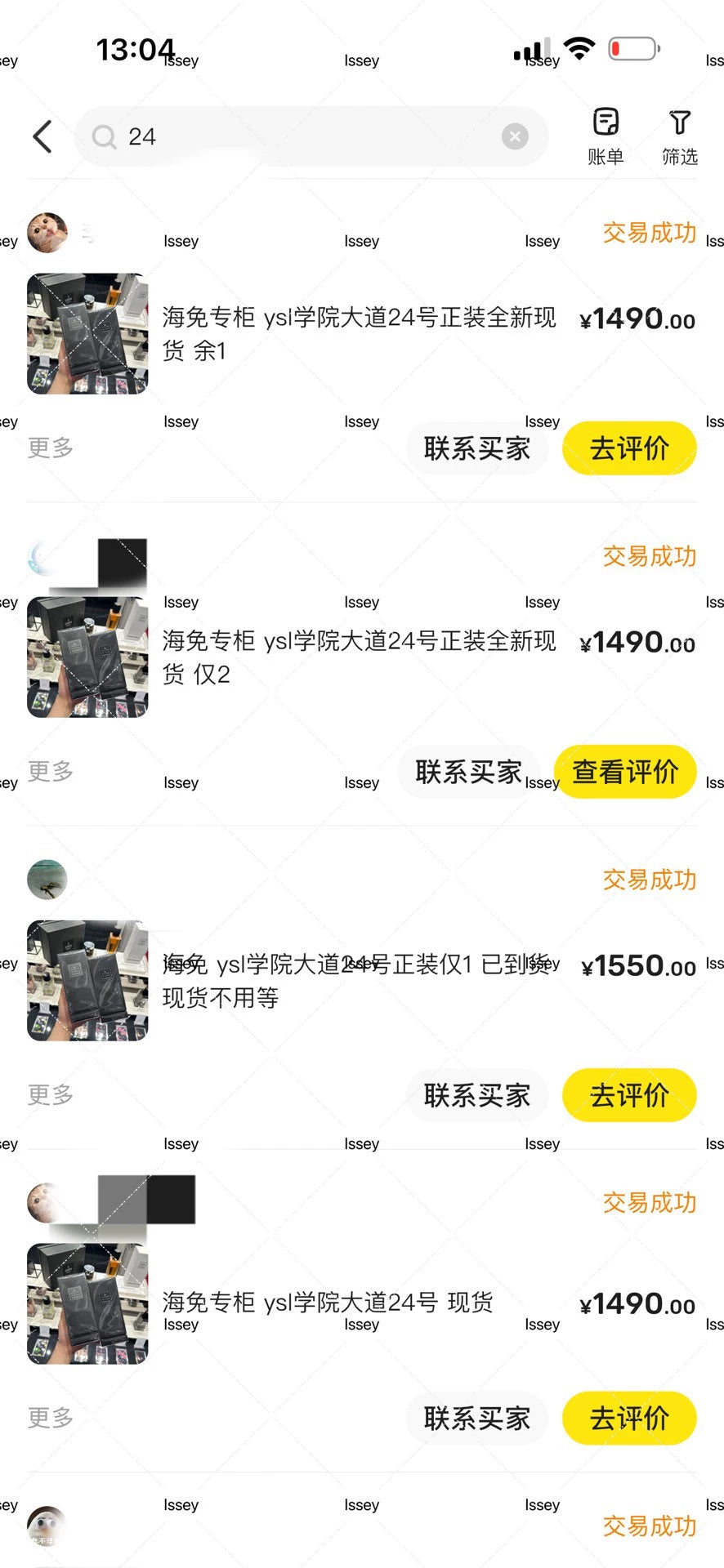The image size is (724, 1568).
Task: Tap the search field containing 24
Action: (x=302, y=136)
